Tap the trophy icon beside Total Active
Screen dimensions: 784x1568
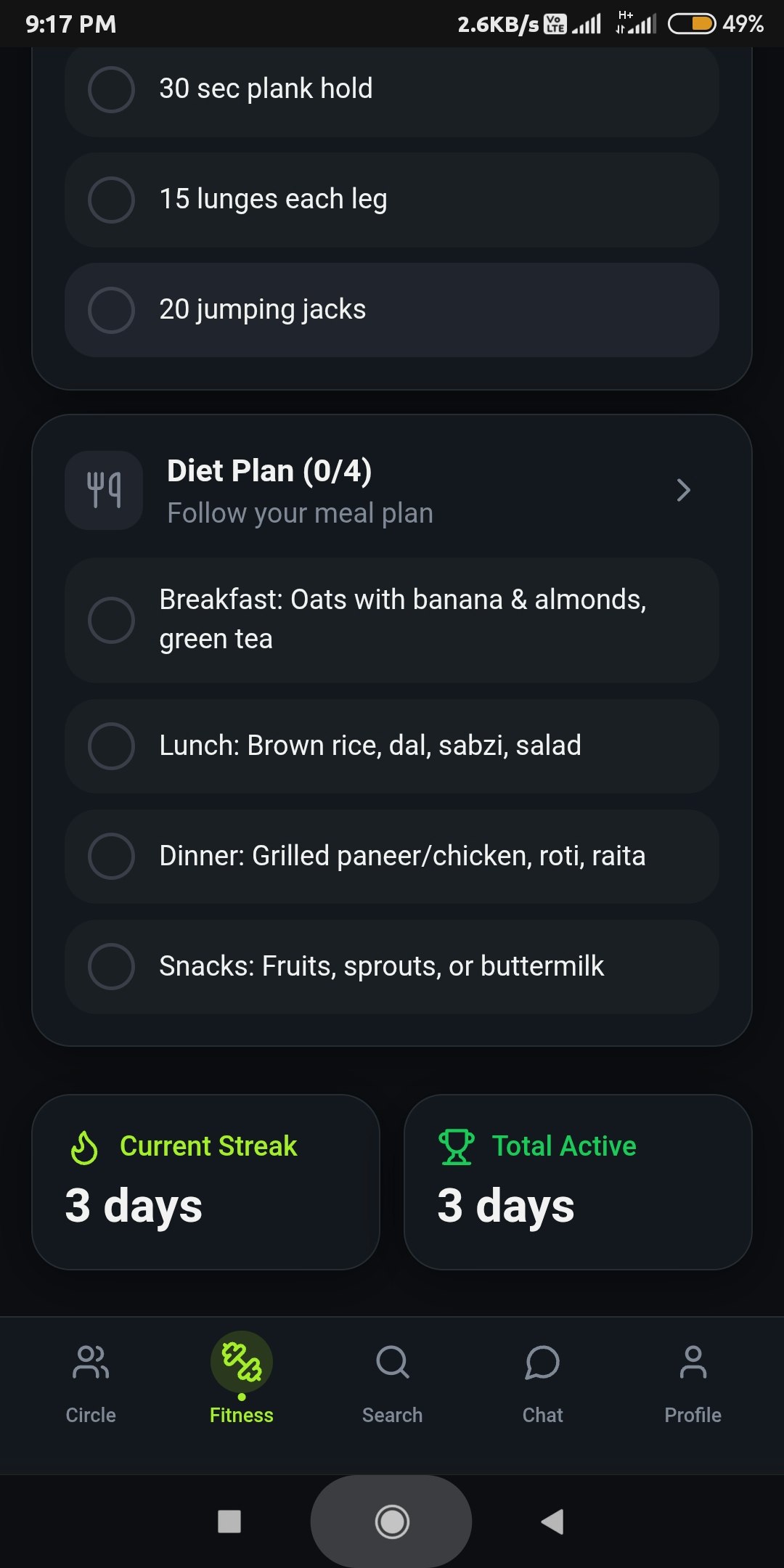click(457, 1145)
